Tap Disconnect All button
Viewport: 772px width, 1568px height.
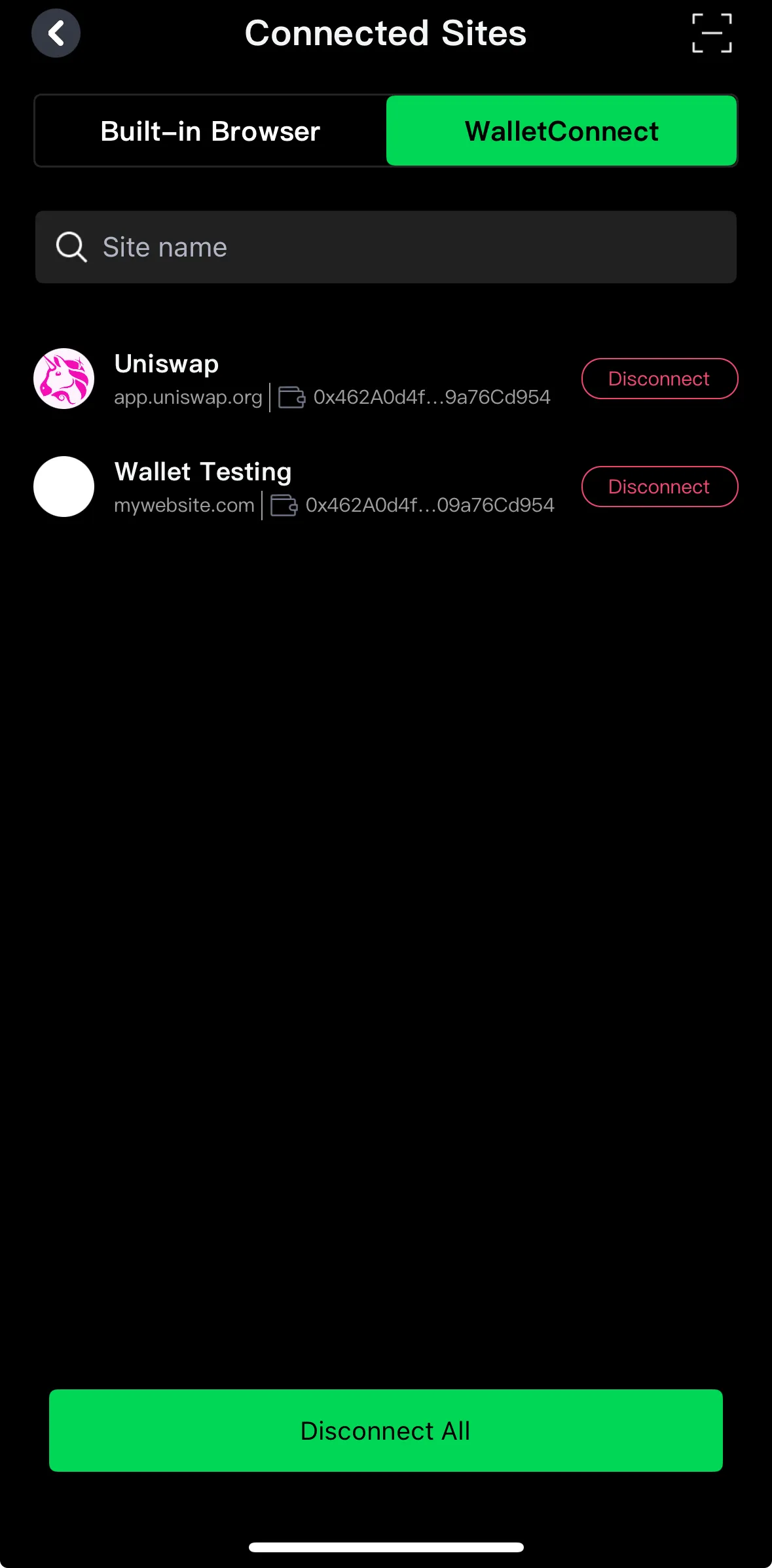(386, 1431)
